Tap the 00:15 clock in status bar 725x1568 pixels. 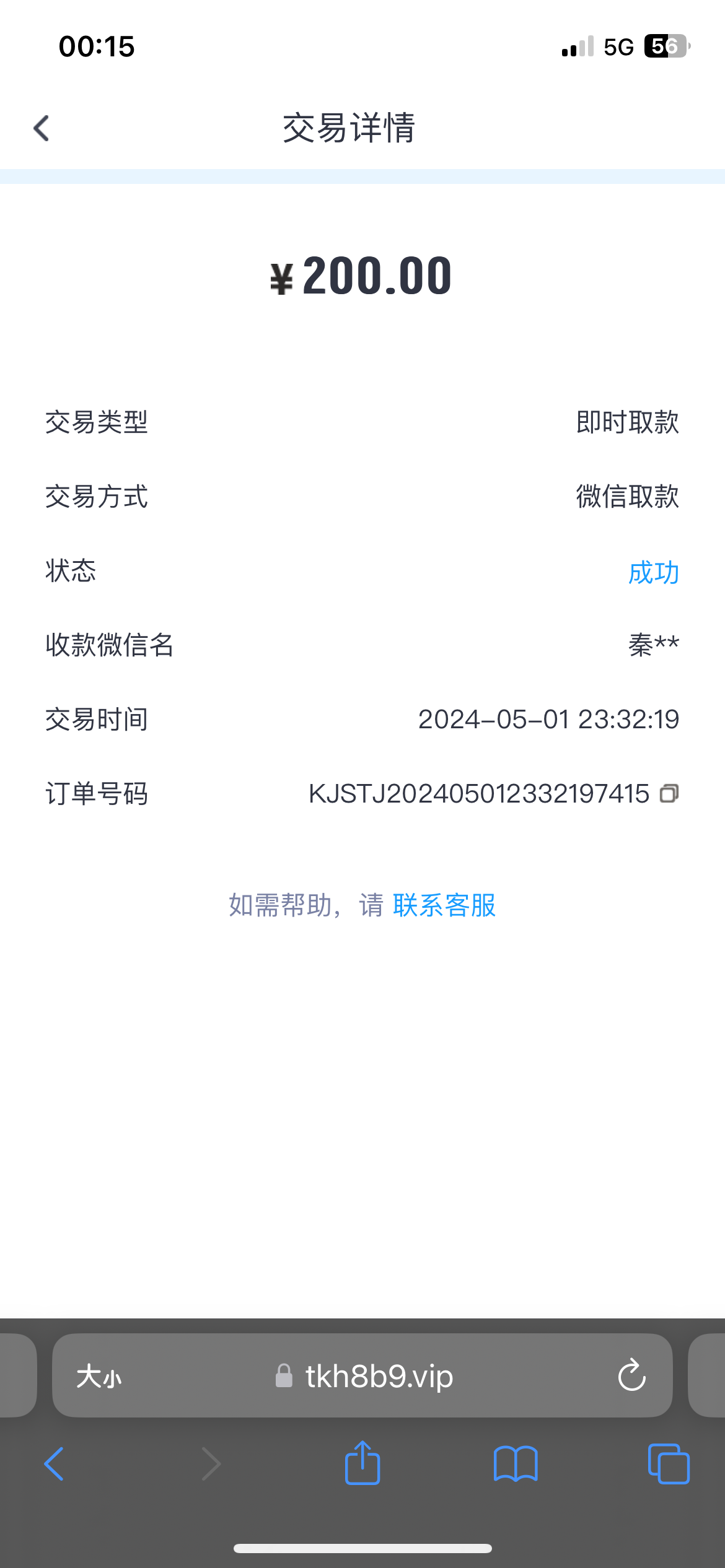96,45
